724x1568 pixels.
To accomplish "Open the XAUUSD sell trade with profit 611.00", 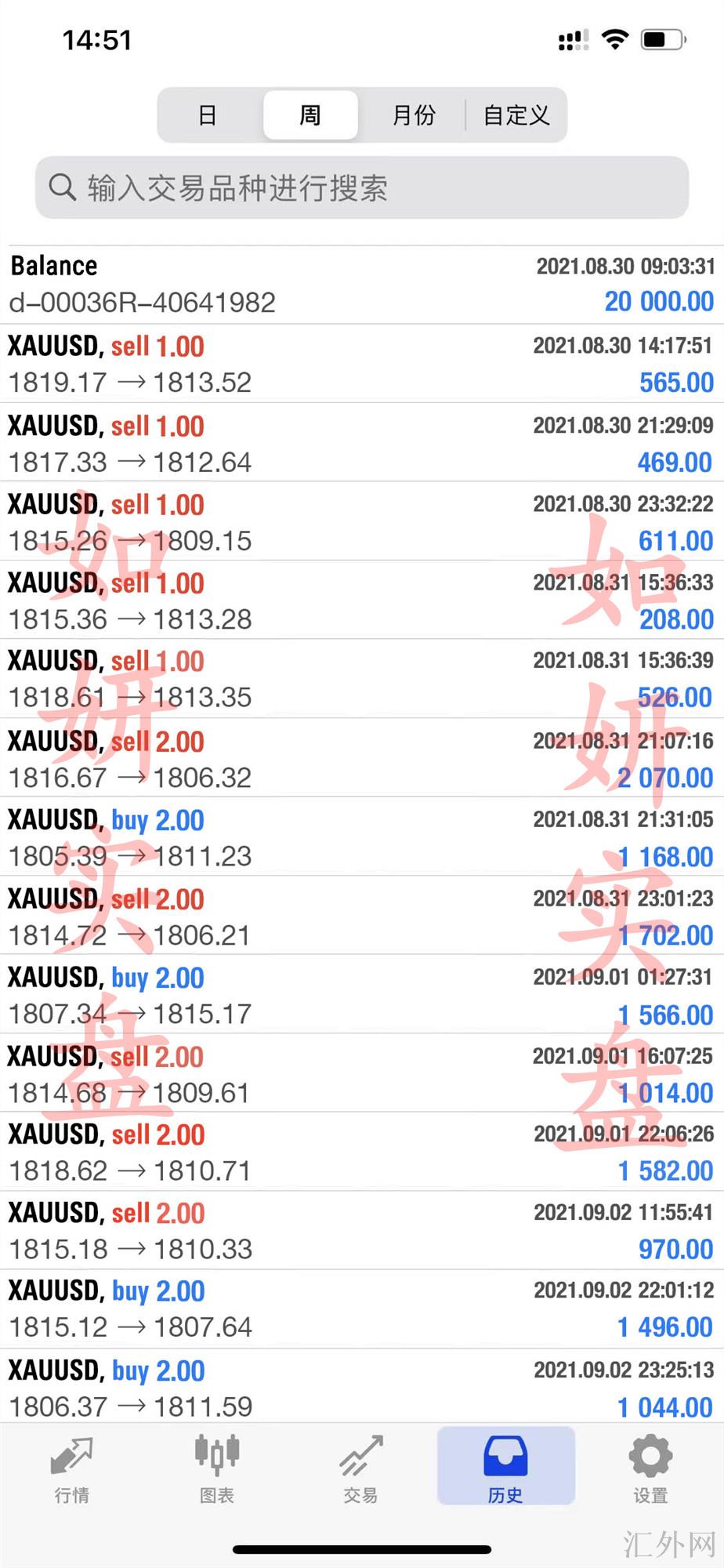I will [x=361, y=521].
